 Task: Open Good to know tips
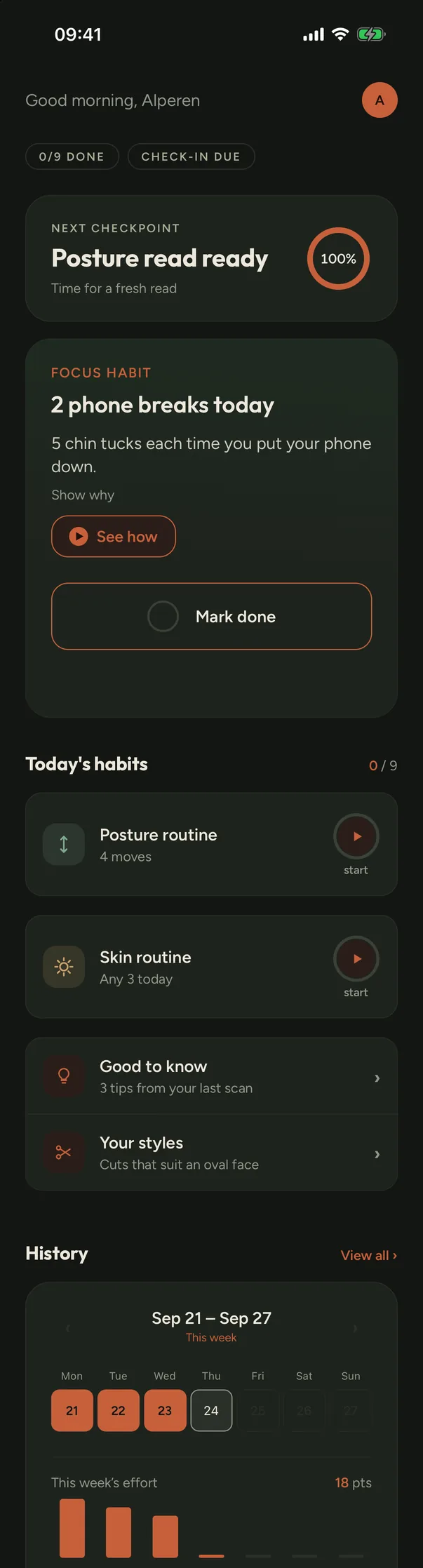[x=211, y=1076]
